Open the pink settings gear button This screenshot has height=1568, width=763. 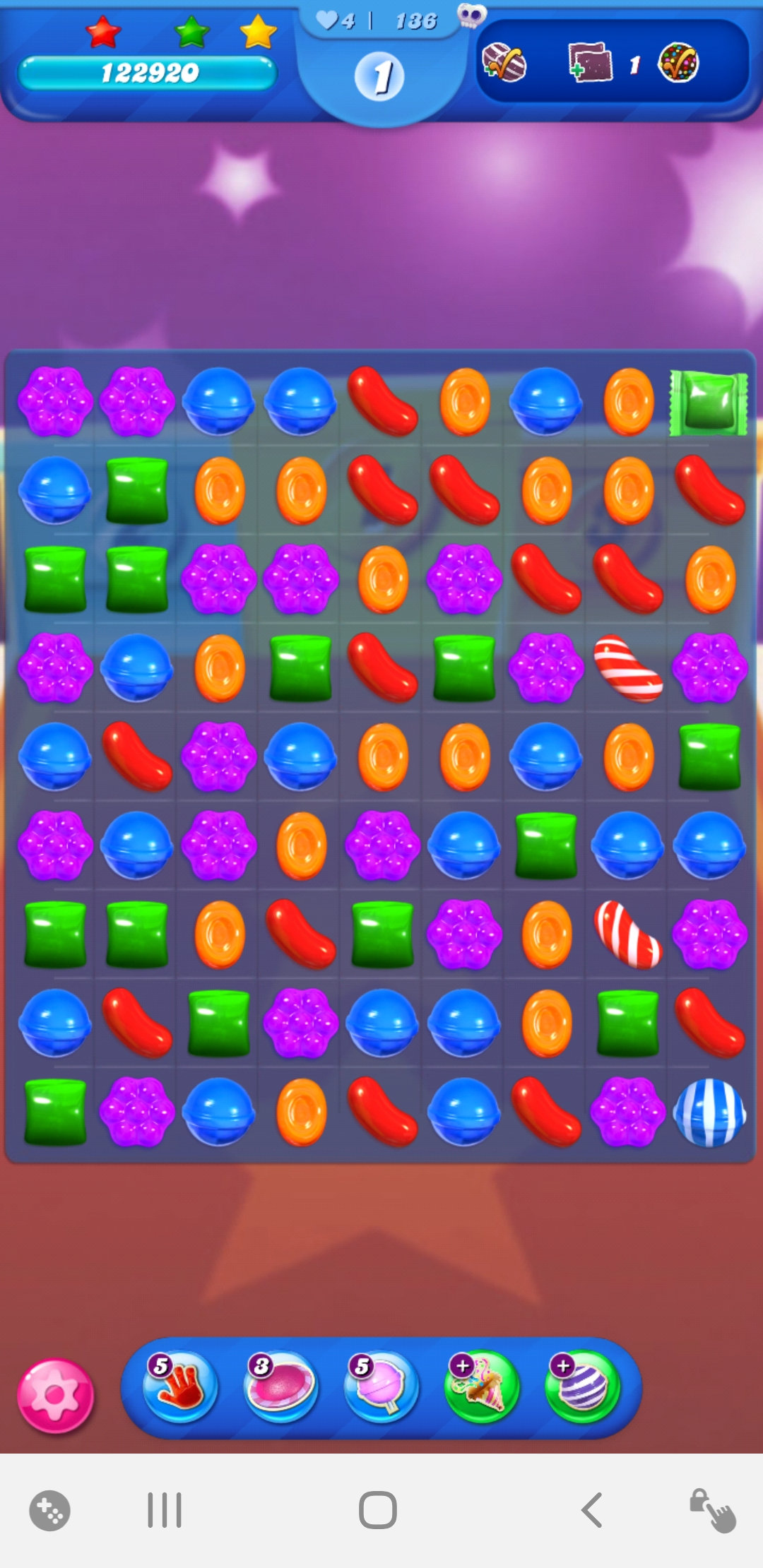pos(55,1396)
